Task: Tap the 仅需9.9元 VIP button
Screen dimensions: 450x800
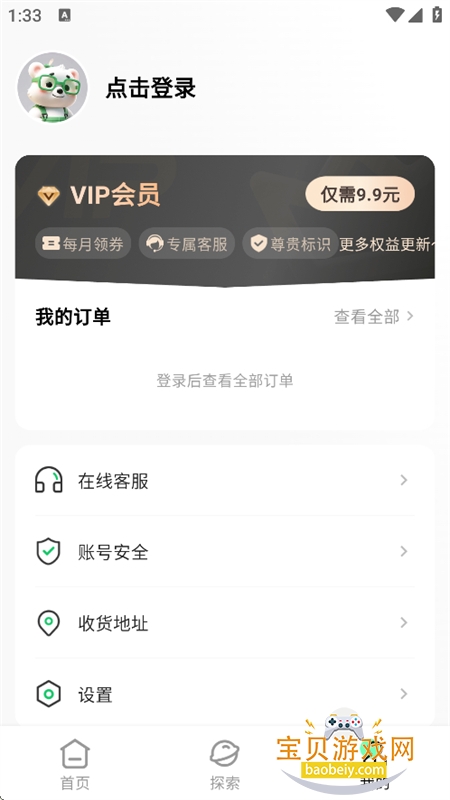Action: [360, 194]
